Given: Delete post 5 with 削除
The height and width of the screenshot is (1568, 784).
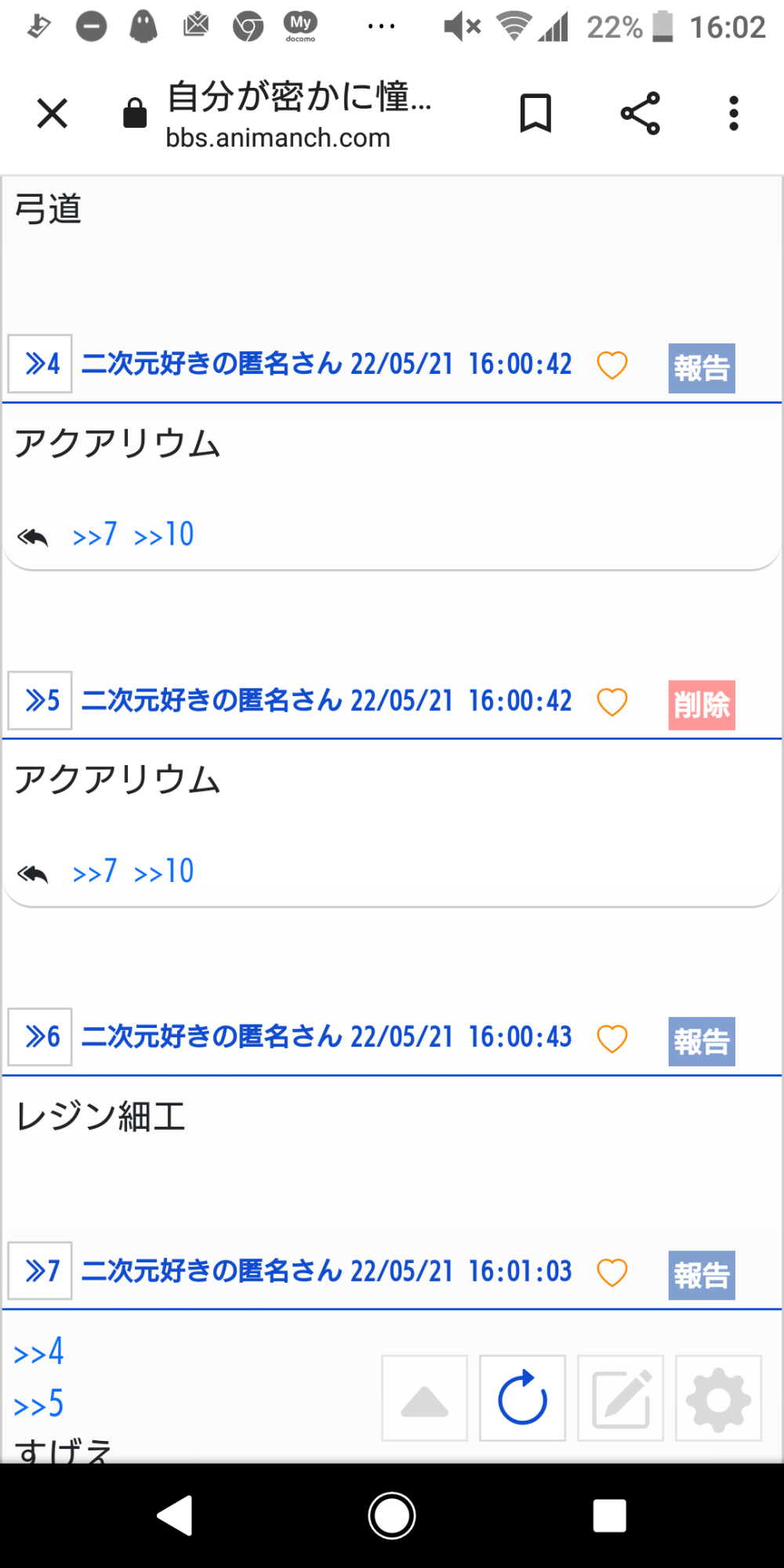Looking at the screenshot, I should [702, 705].
